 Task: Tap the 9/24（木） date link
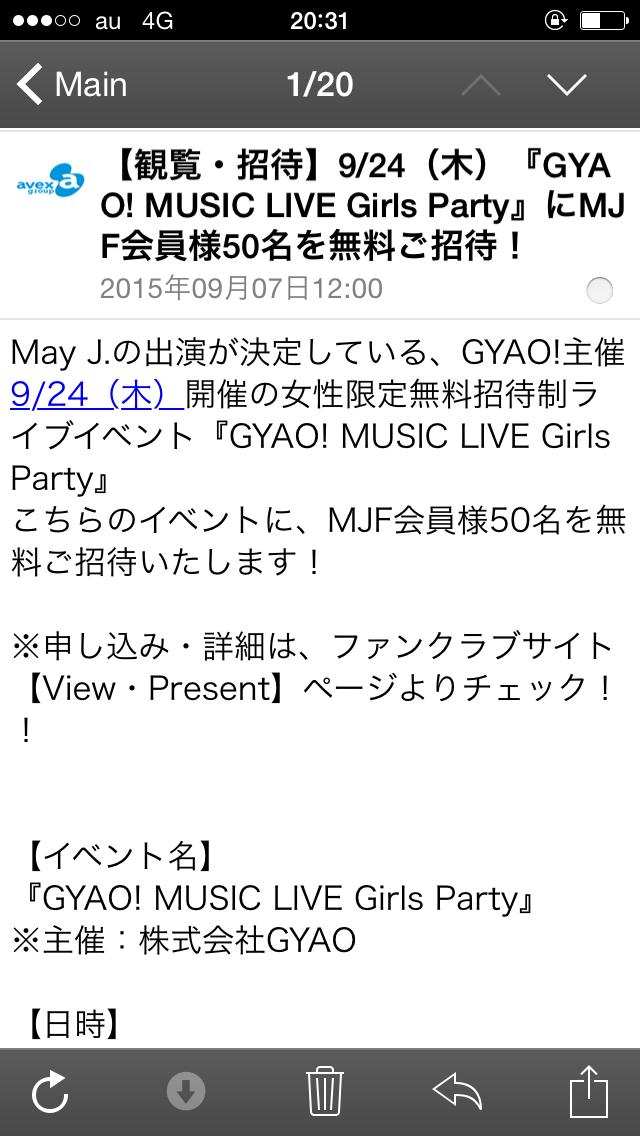96,395
